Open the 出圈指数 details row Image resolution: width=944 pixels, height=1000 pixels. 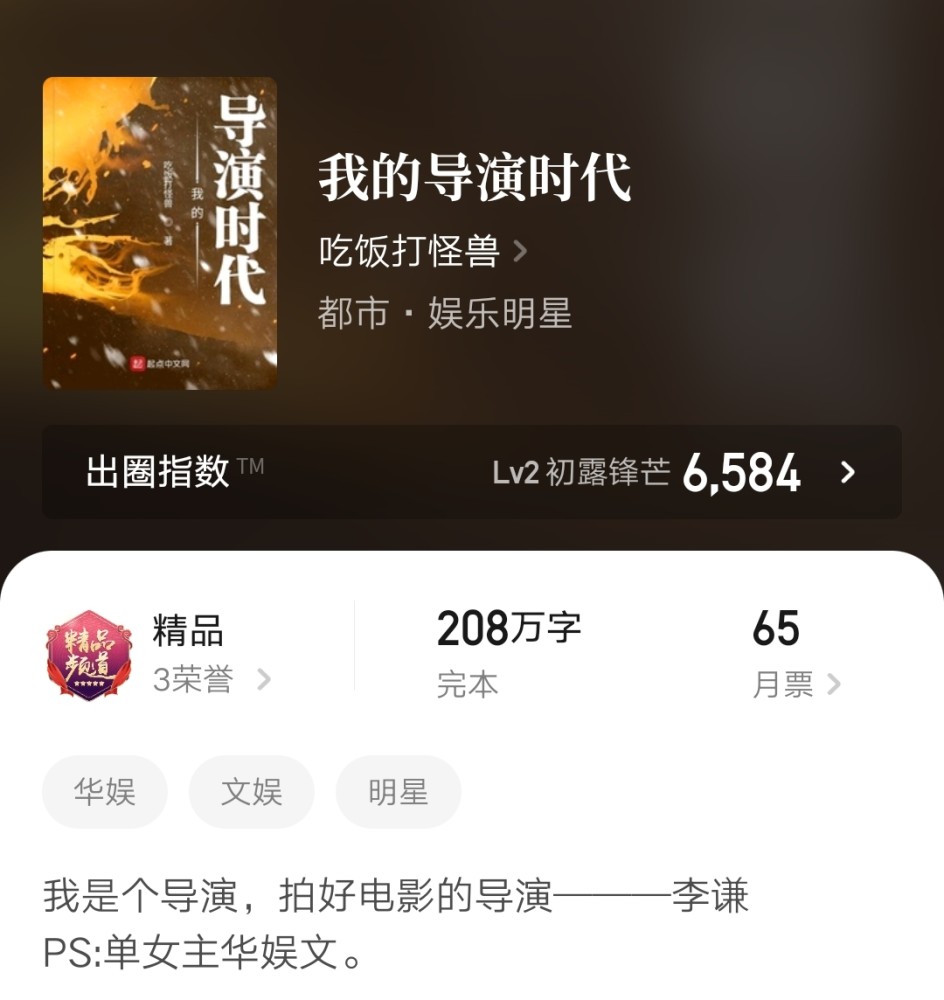coord(471,472)
